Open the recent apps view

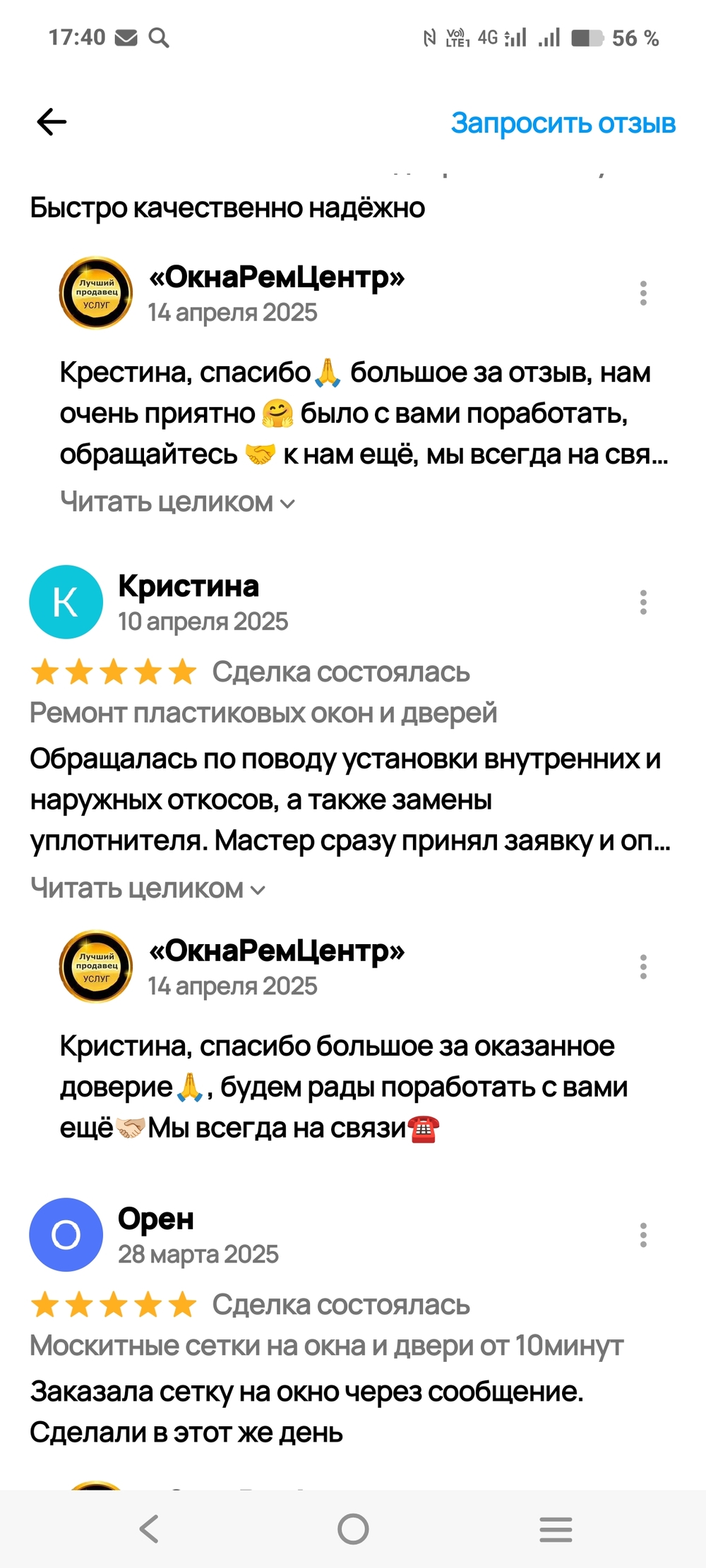click(x=556, y=1528)
